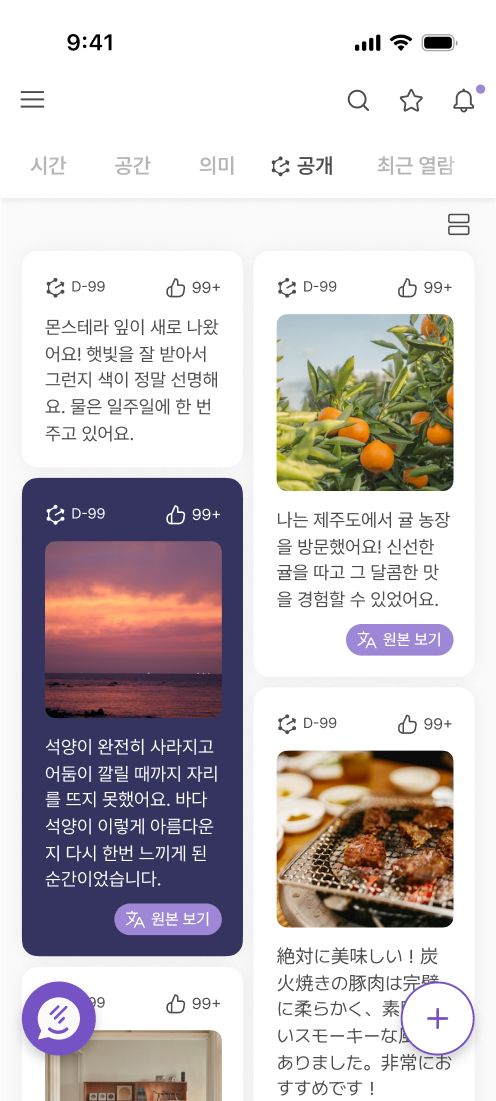Open the 제주도 귤 농장 post
This screenshot has height=1101, width=496.
click(364, 463)
